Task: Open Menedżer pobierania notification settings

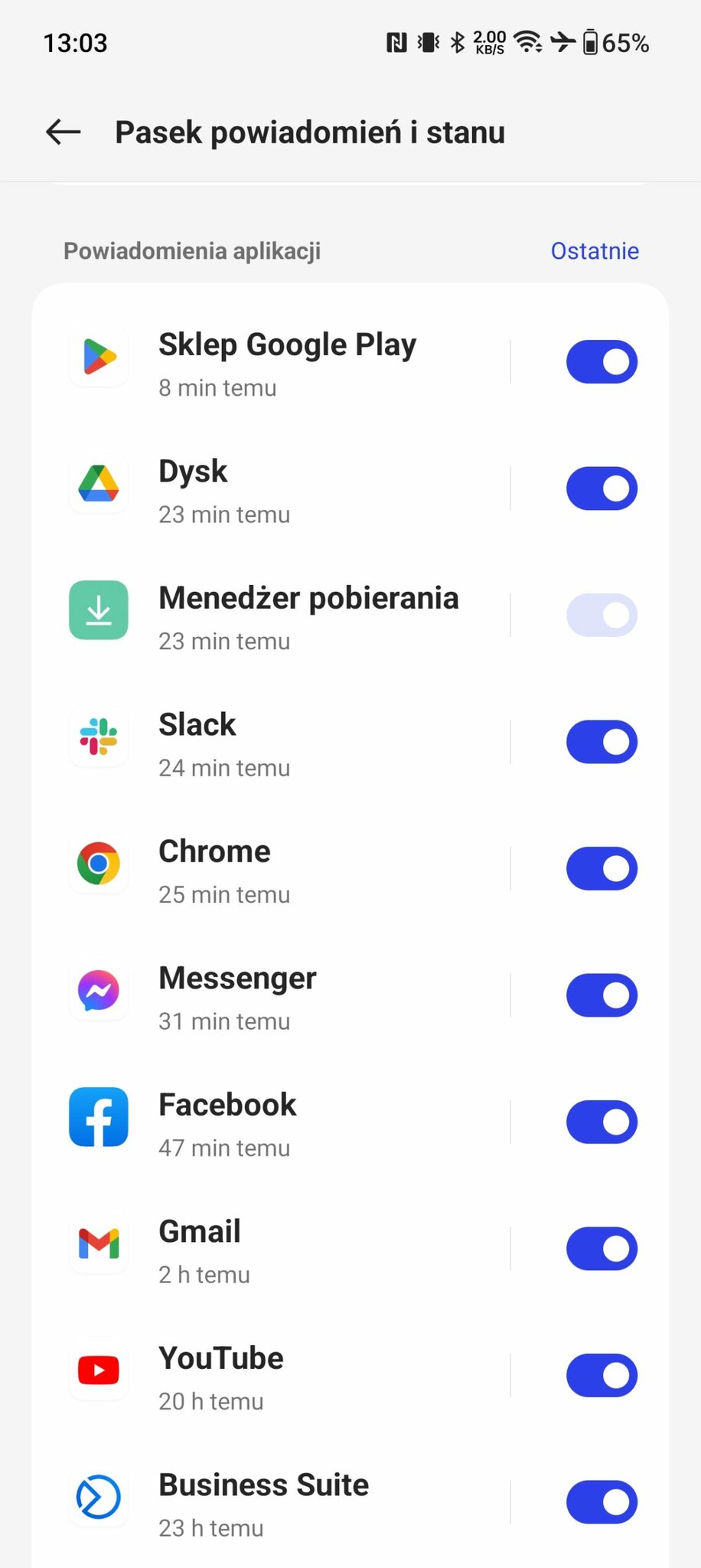Action: (287, 616)
